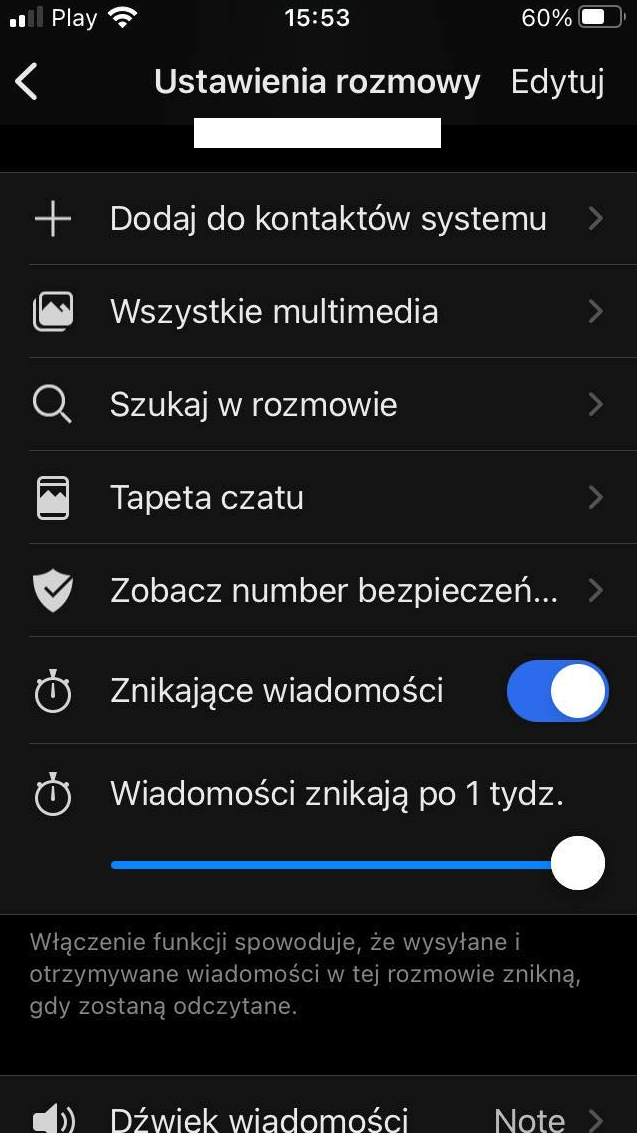Go back using the top-left arrow
The image size is (637, 1133).
click(26, 81)
